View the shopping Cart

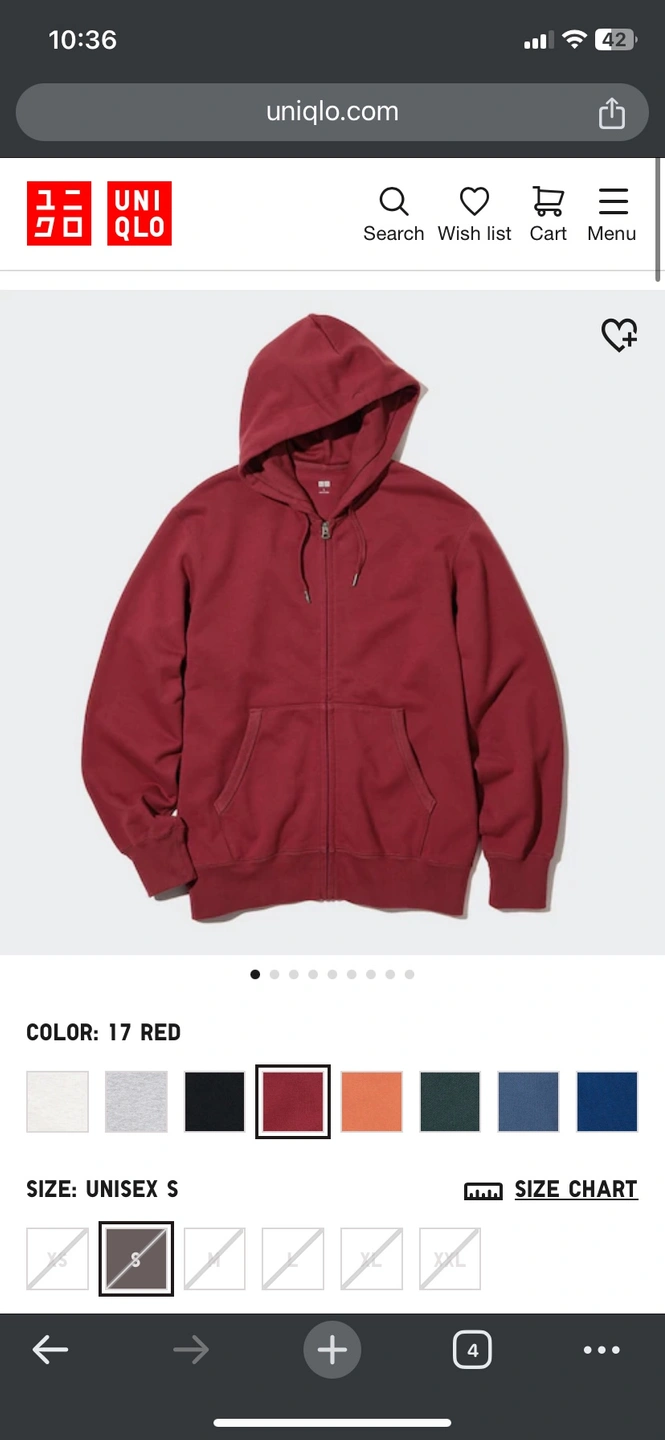pyautogui.click(x=548, y=214)
